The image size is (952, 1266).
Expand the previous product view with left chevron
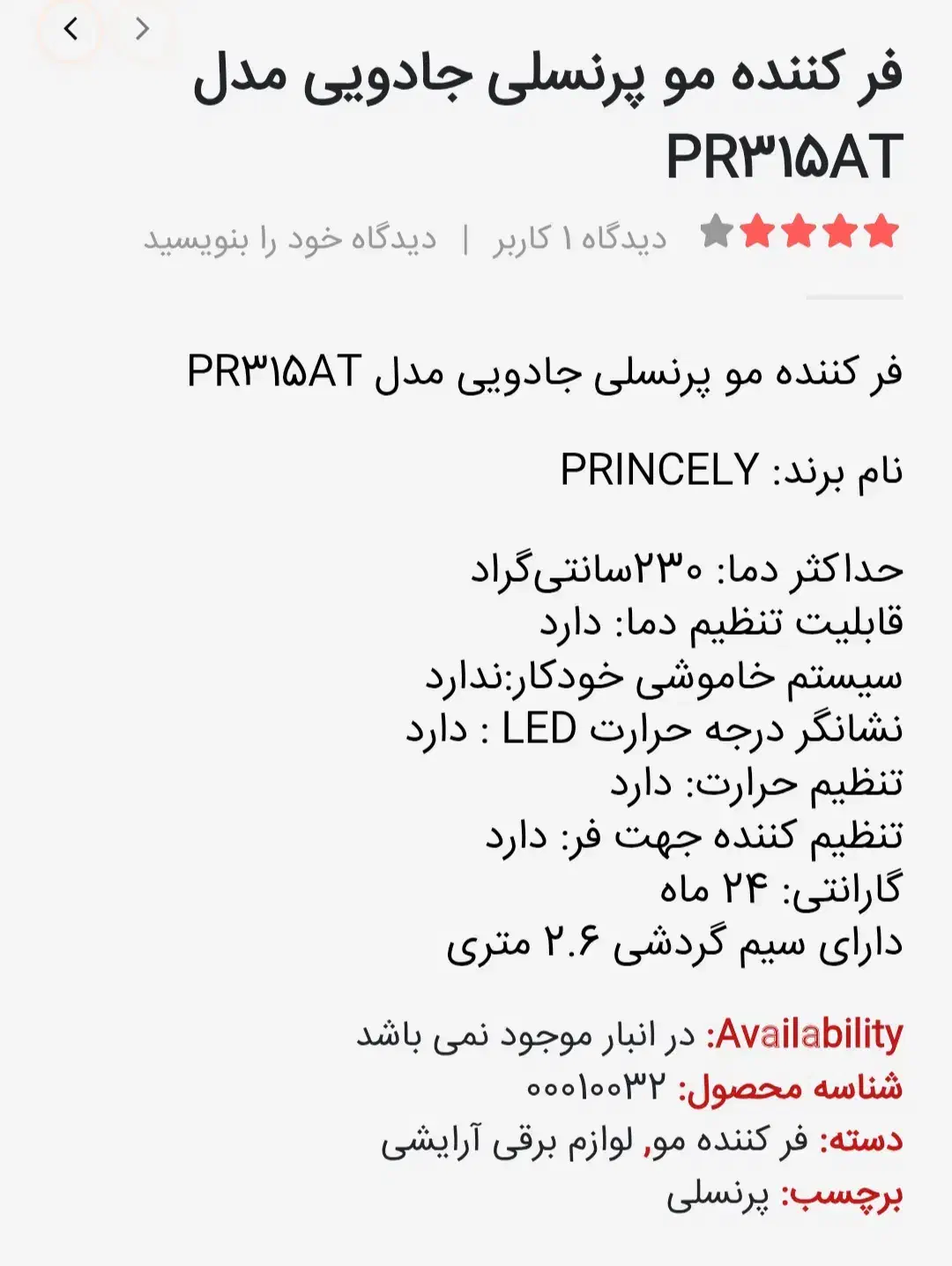tap(69, 29)
